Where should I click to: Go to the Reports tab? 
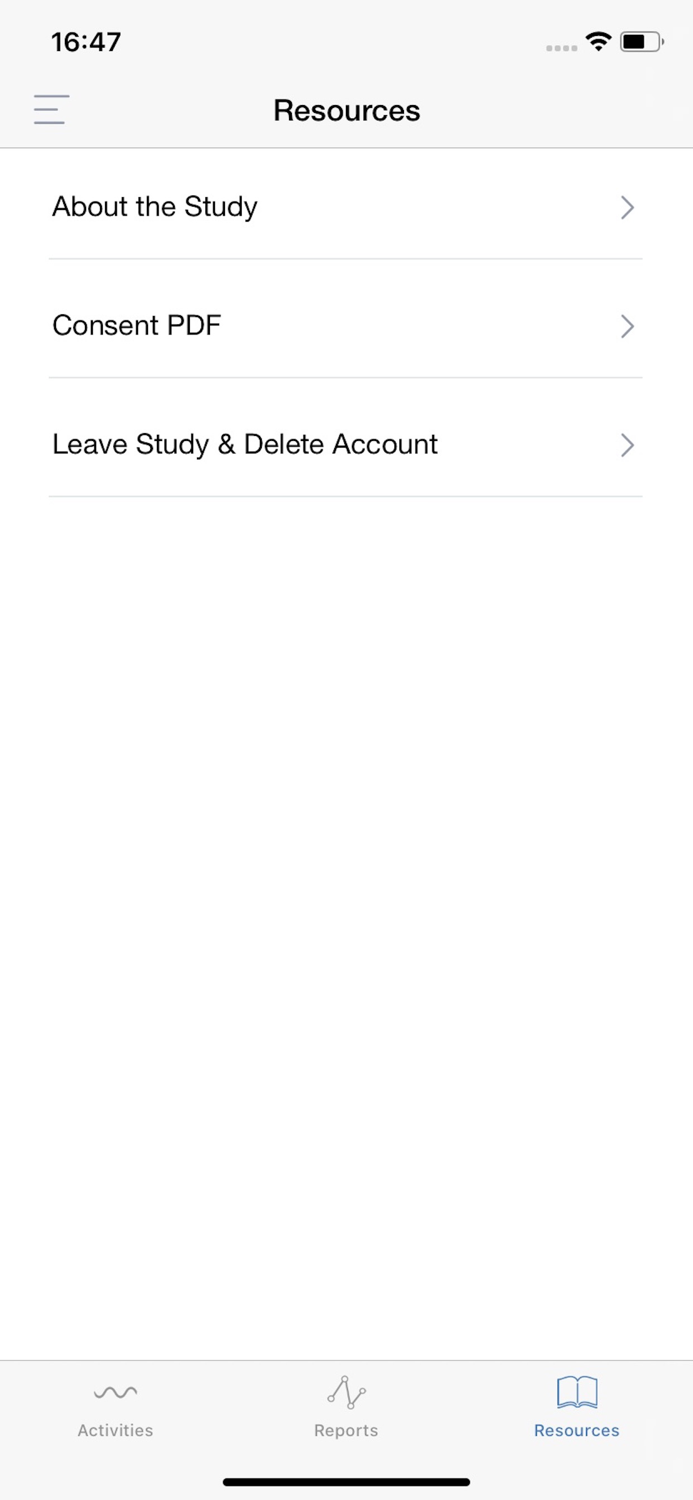point(346,1408)
